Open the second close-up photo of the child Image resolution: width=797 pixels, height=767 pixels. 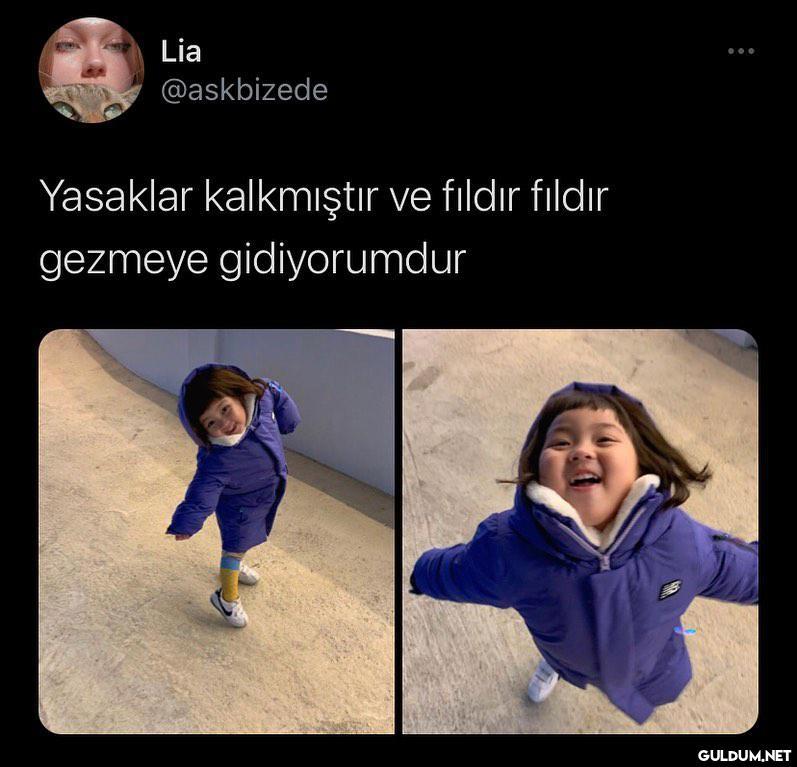pyautogui.click(x=580, y=531)
